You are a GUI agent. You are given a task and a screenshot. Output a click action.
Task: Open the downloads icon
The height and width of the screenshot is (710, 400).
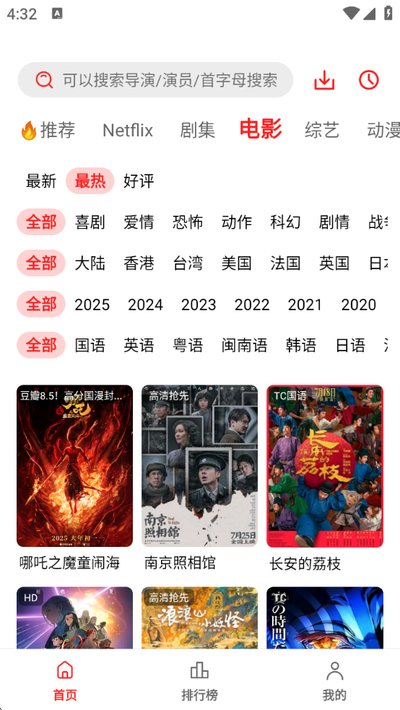click(x=324, y=81)
